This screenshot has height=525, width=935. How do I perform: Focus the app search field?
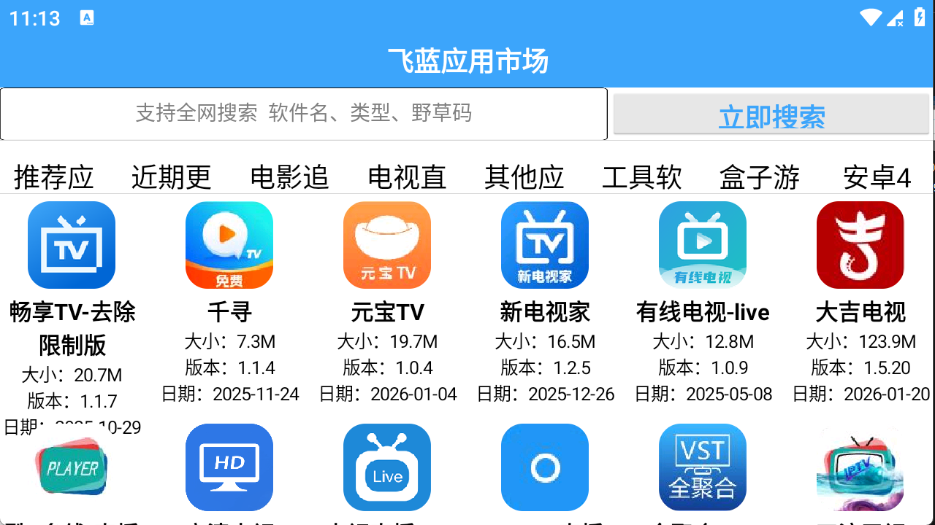click(303, 114)
